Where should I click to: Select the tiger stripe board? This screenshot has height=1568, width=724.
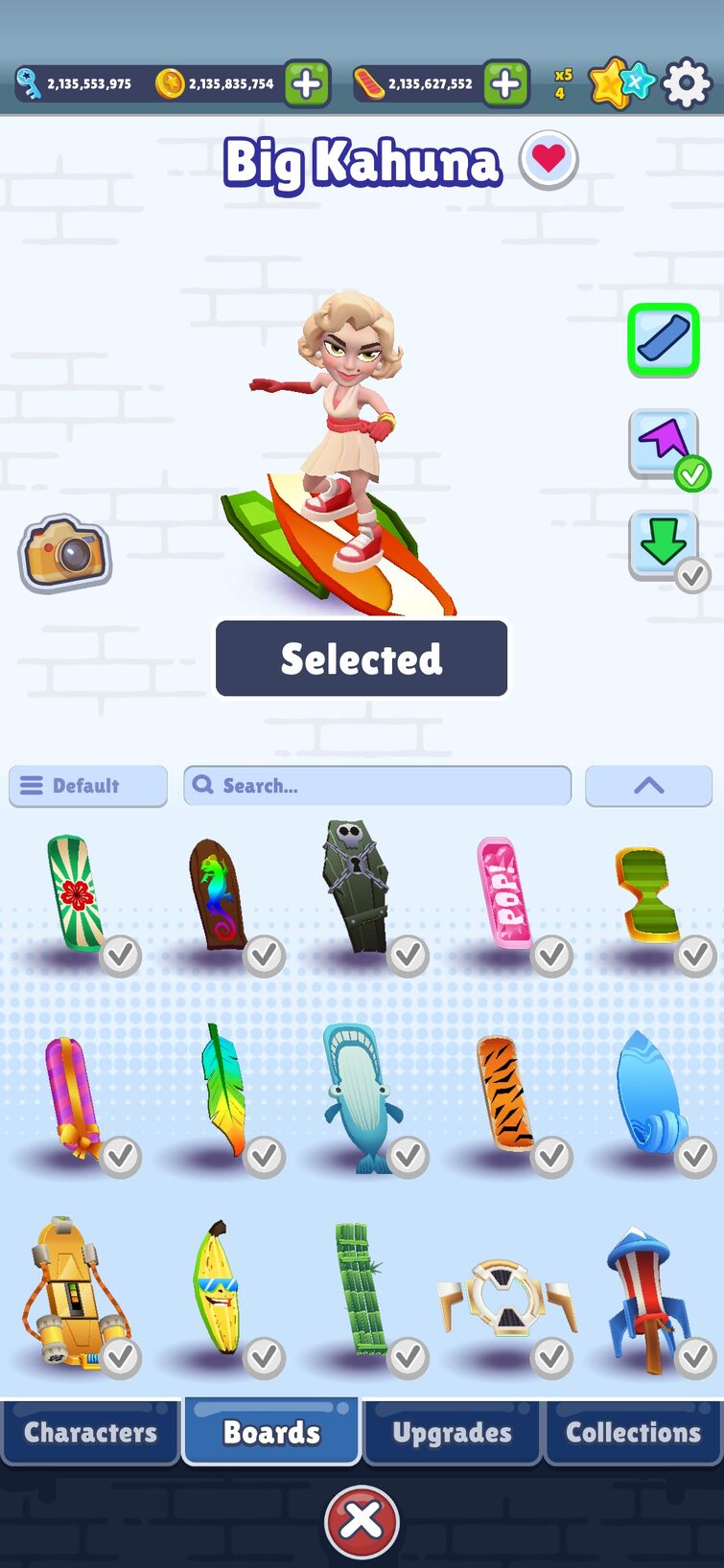pyautogui.click(x=504, y=1094)
